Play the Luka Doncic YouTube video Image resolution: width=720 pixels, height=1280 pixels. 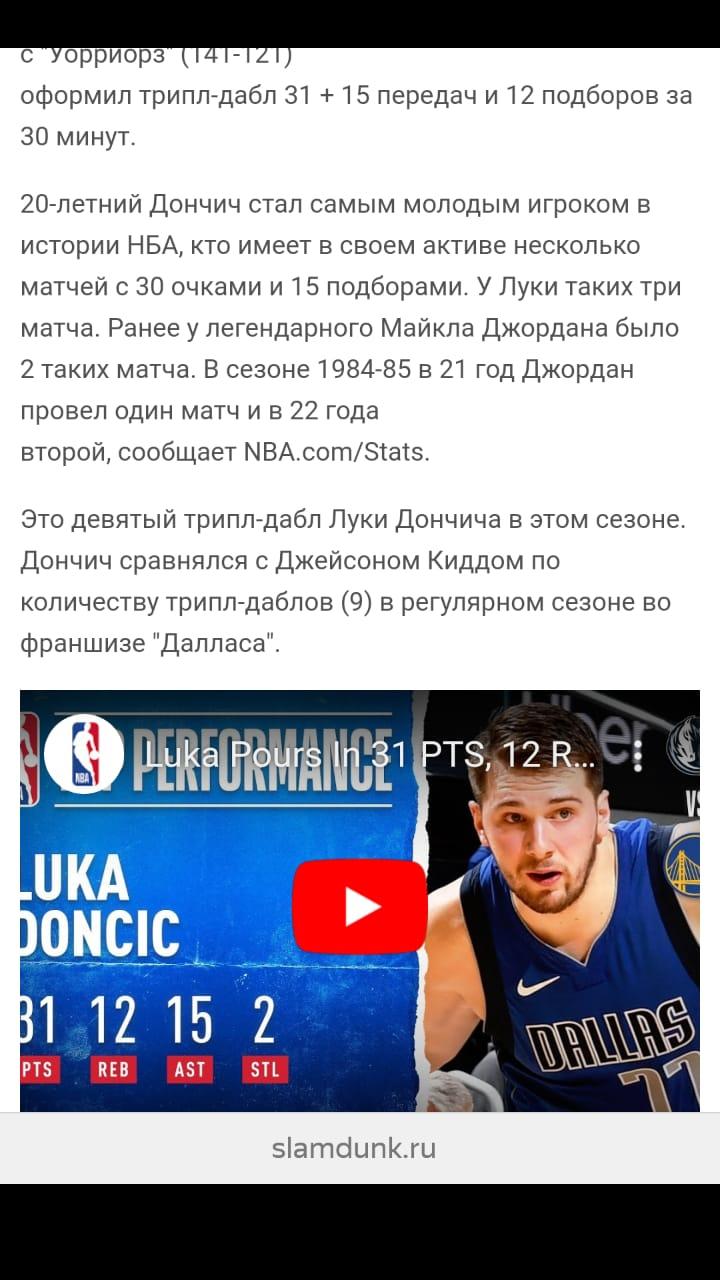click(x=360, y=906)
